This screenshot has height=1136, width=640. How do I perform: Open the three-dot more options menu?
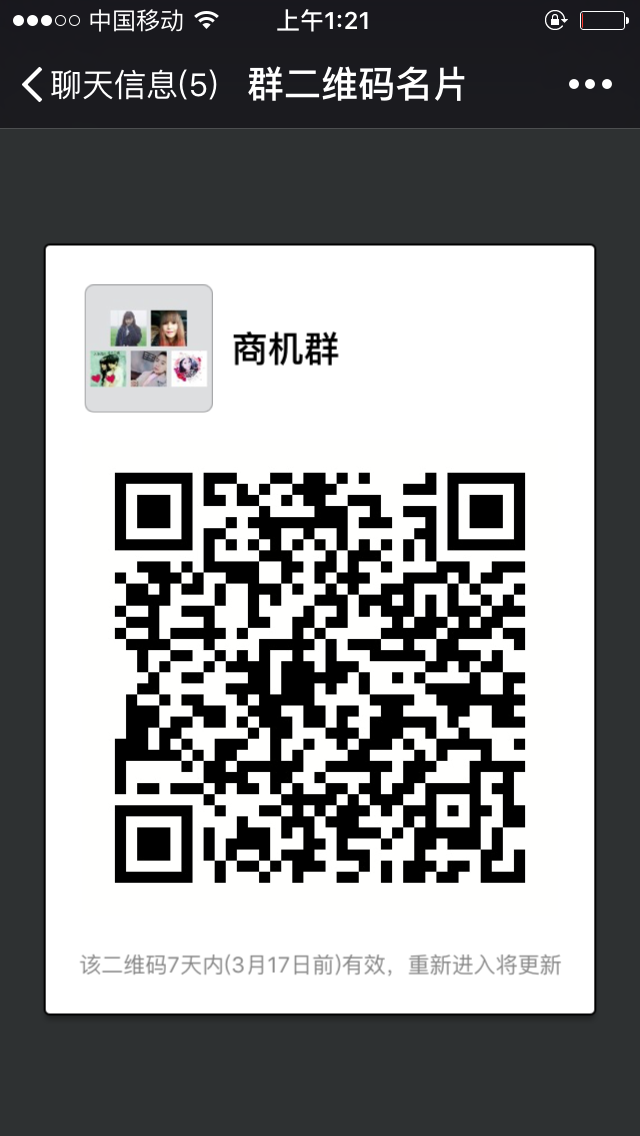(590, 85)
